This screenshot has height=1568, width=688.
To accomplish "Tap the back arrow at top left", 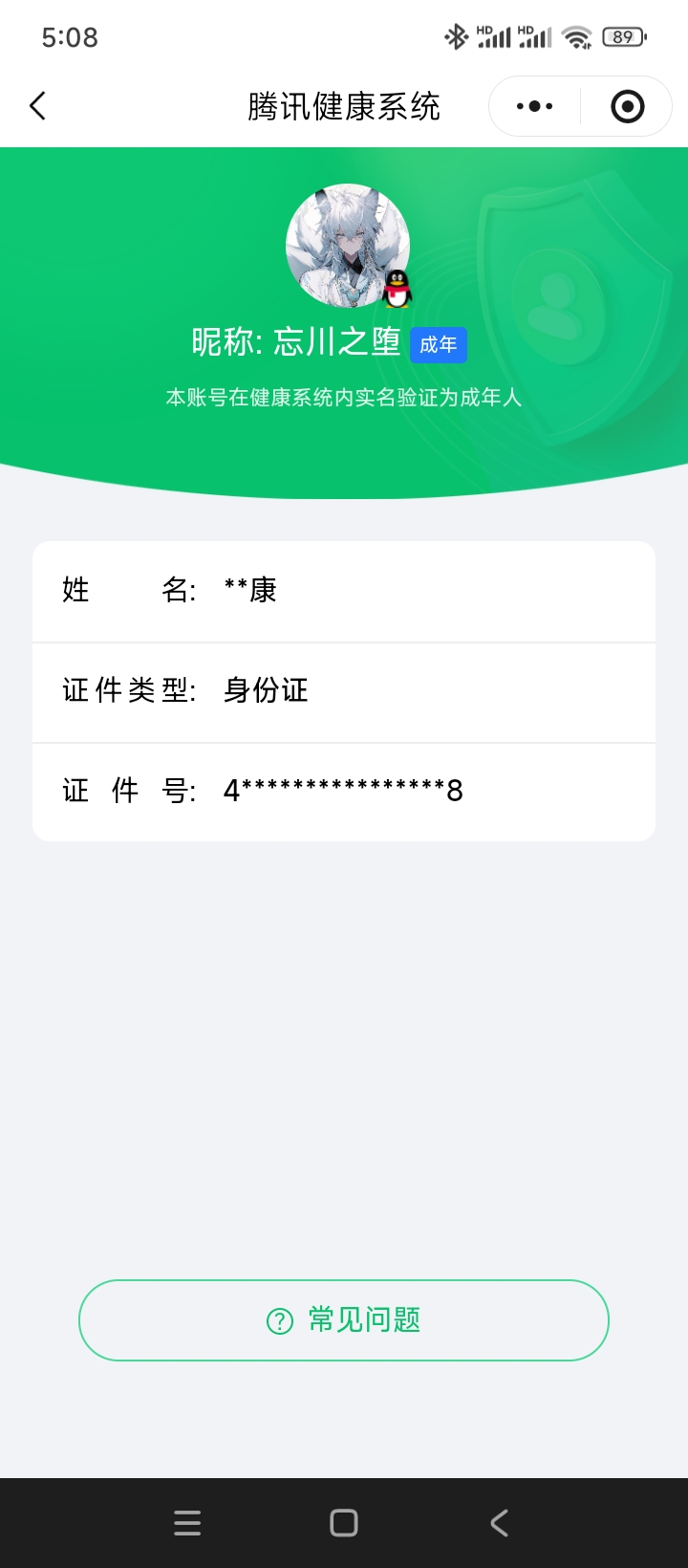I will pyautogui.click(x=38, y=106).
